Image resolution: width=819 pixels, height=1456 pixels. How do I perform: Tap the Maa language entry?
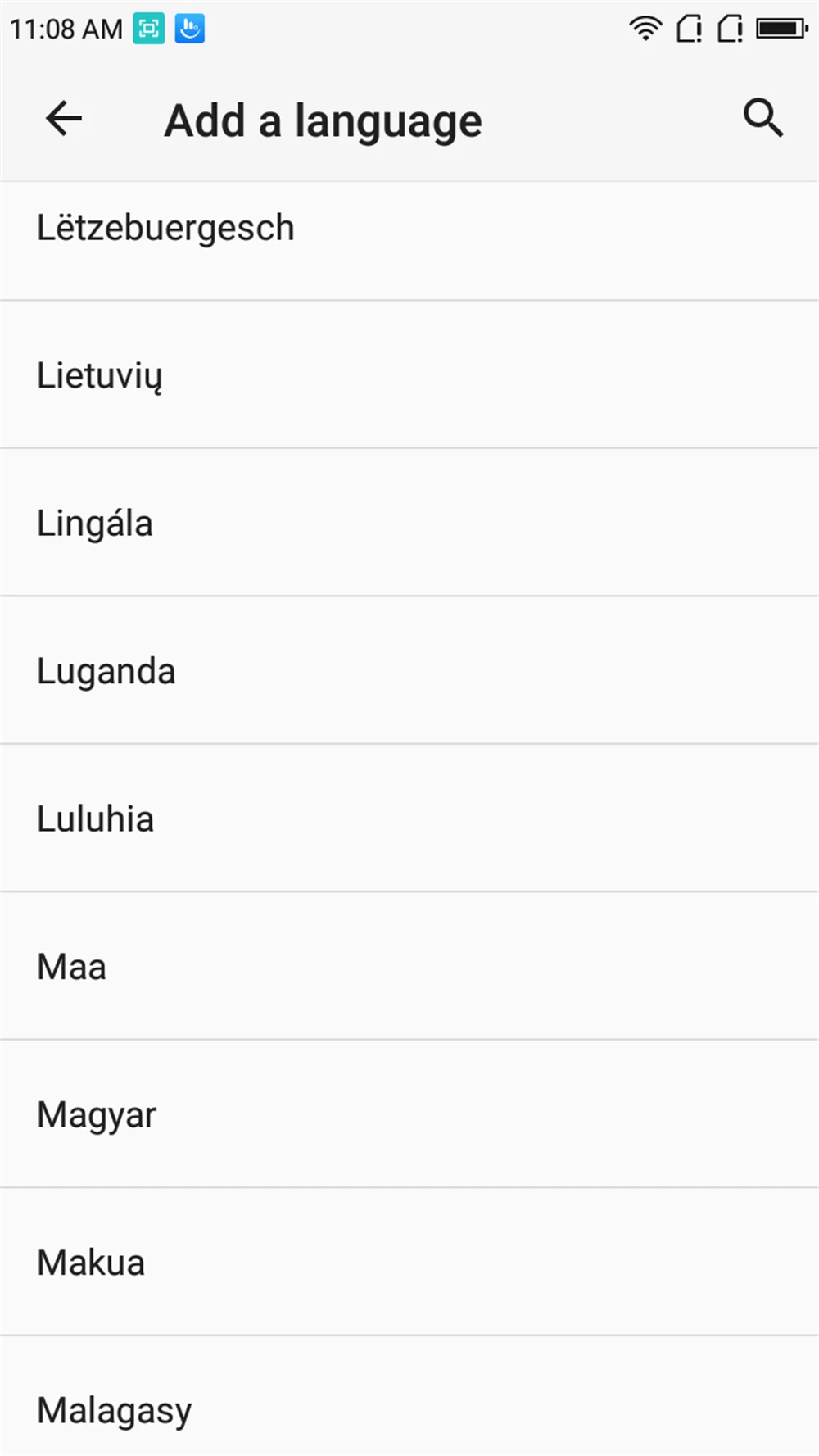click(409, 966)
